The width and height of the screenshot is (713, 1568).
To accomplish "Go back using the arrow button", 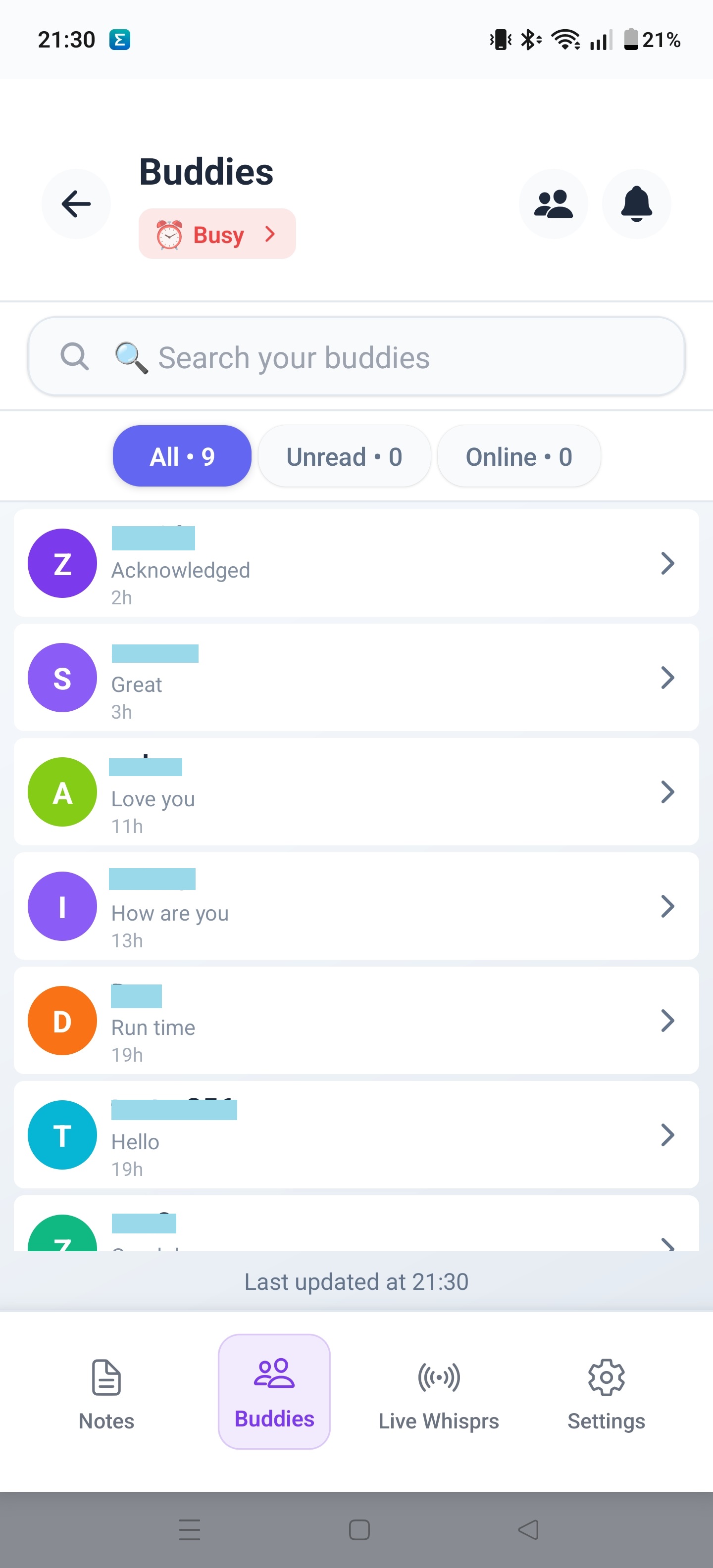I will click(76, 204).
